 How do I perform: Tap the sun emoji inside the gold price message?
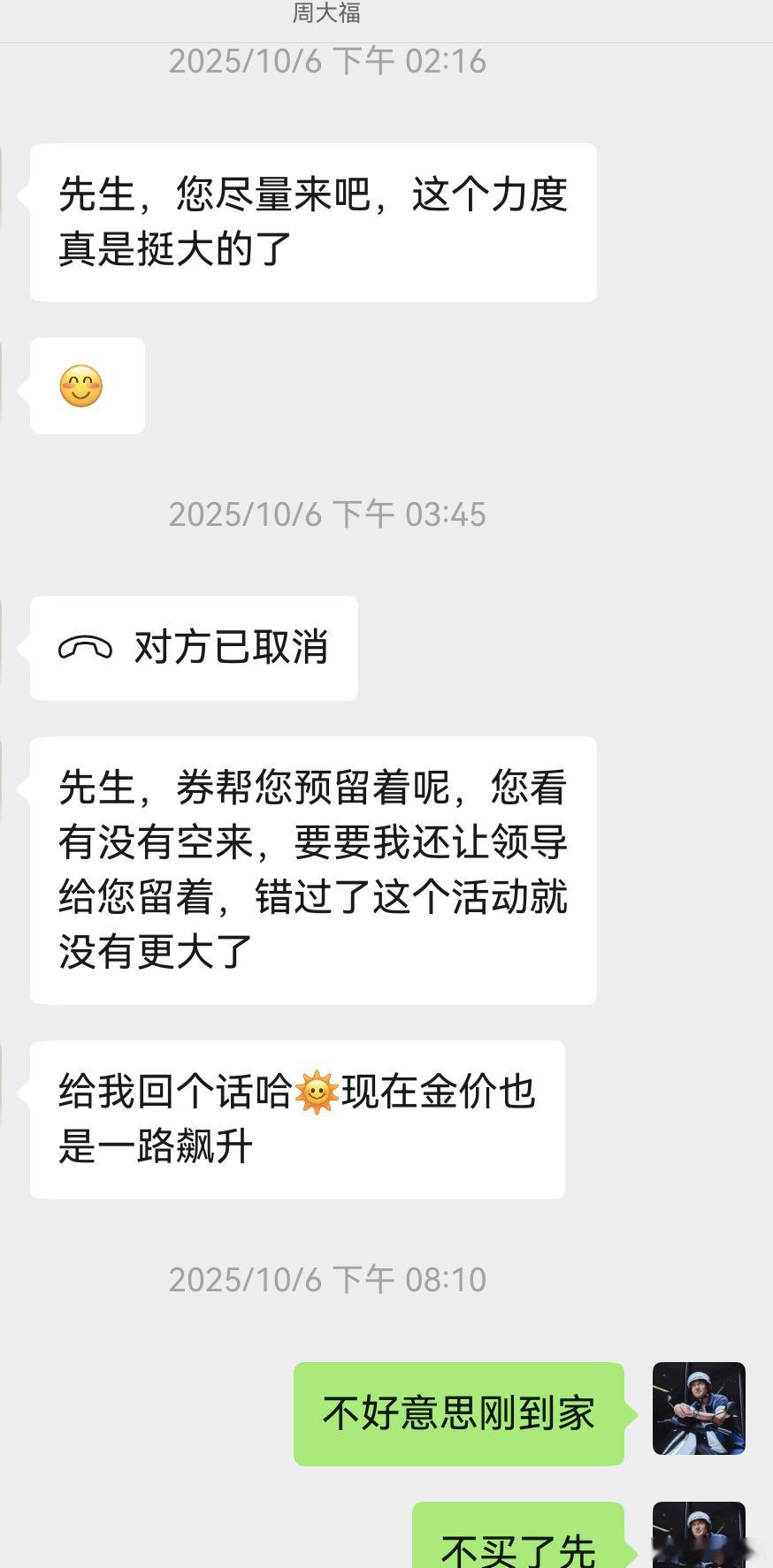click(314, 1092)
